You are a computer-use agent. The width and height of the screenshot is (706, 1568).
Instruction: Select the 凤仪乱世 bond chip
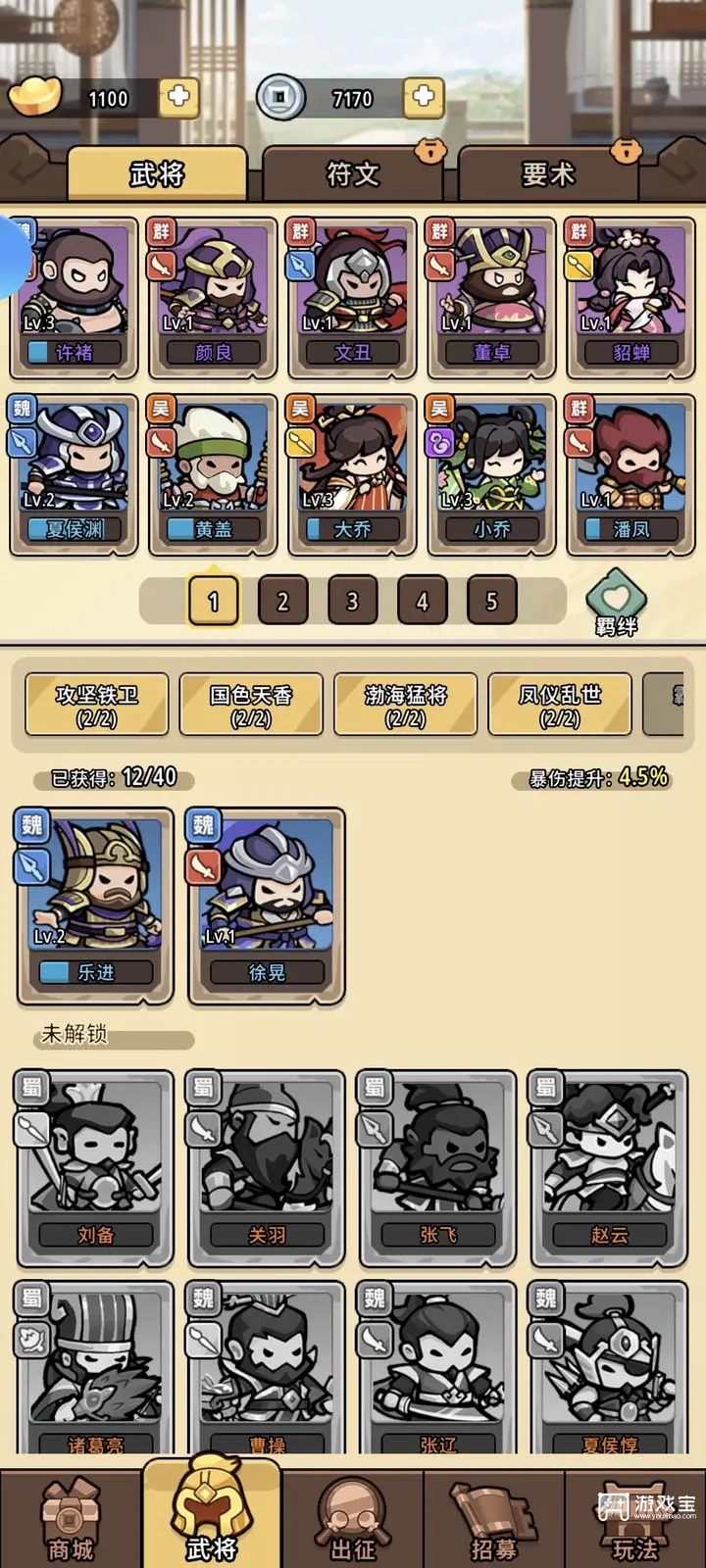pyautogui.click(x=560, y=705)
